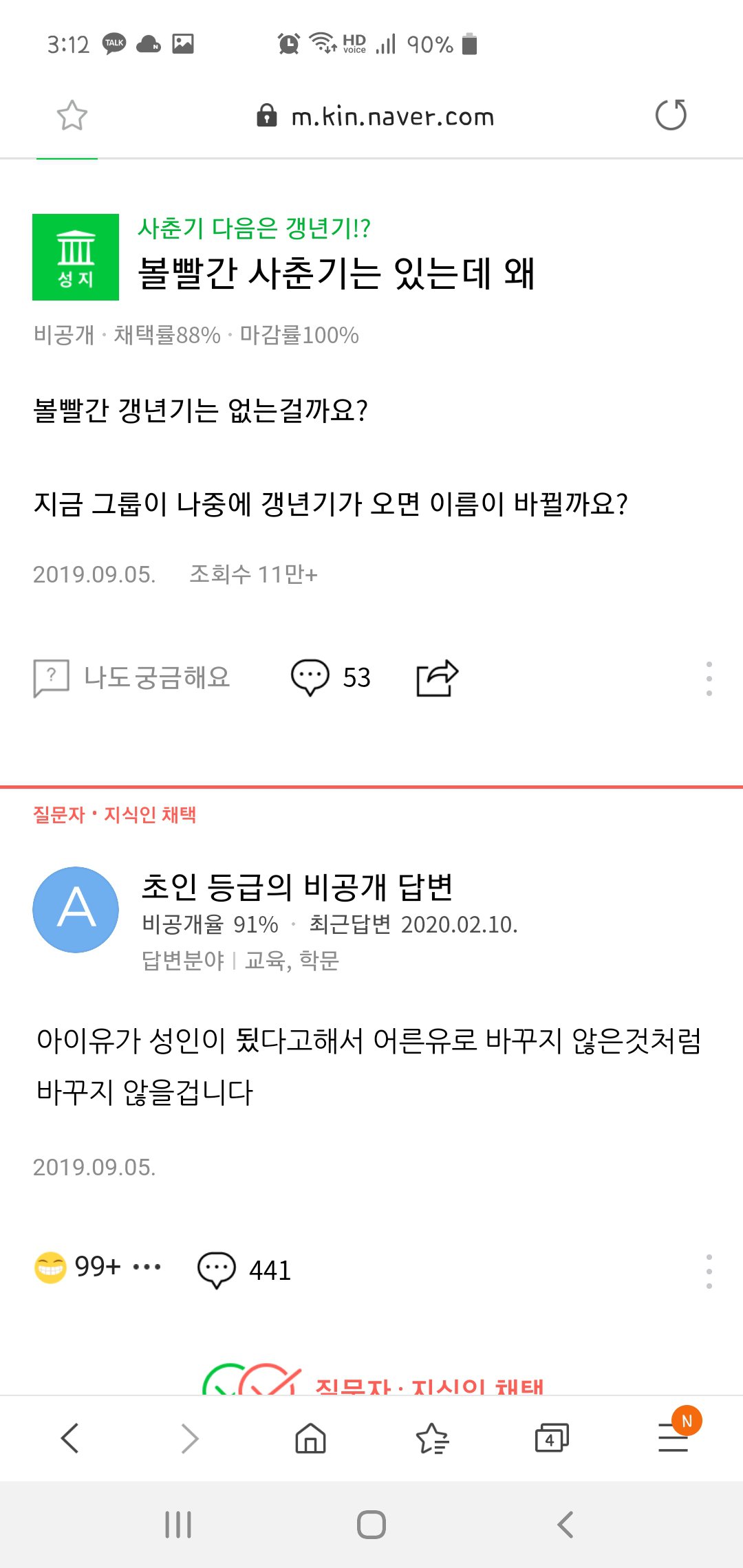Open the bookmarks list
This screenshot has height=1568, width=743.
coord(432,1438)
